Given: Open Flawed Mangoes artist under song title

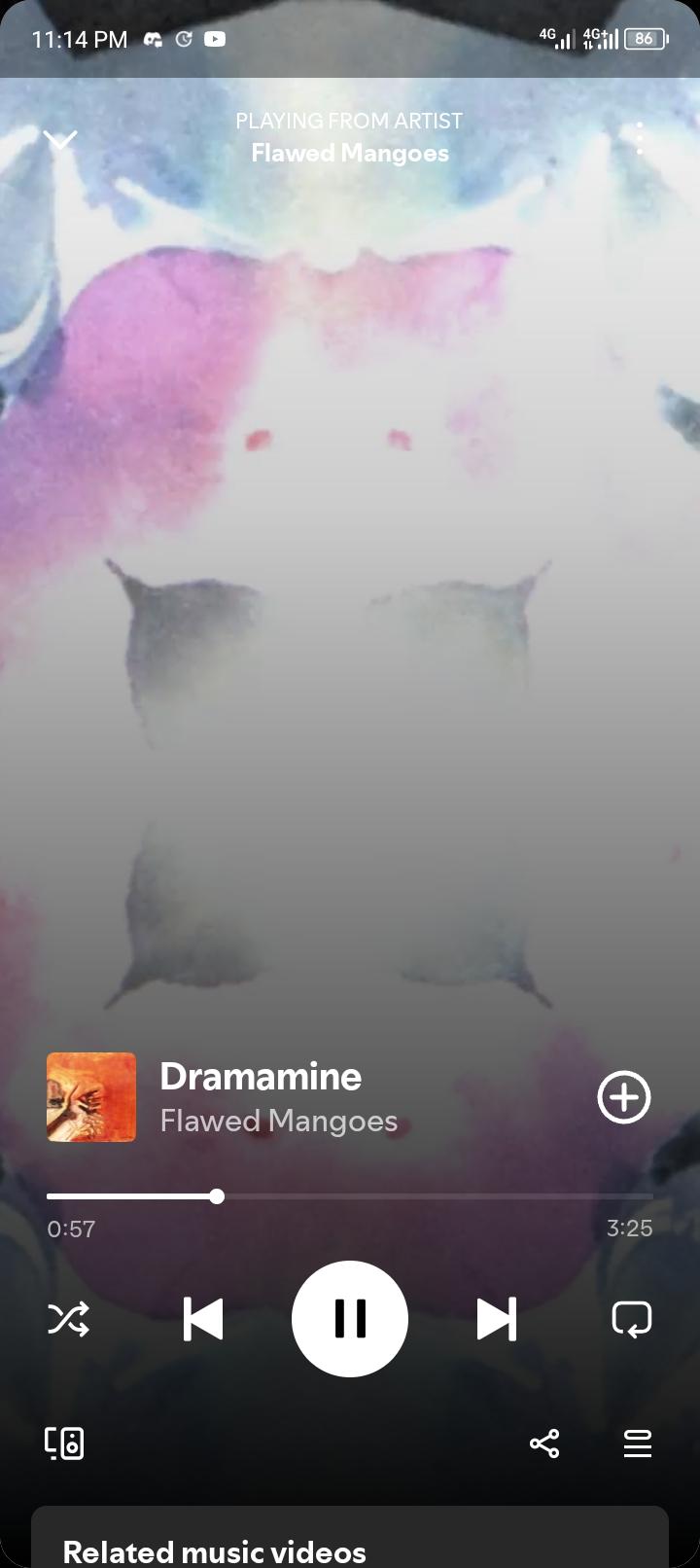Looking at the screenshot, I should [x=278, y=1122].
